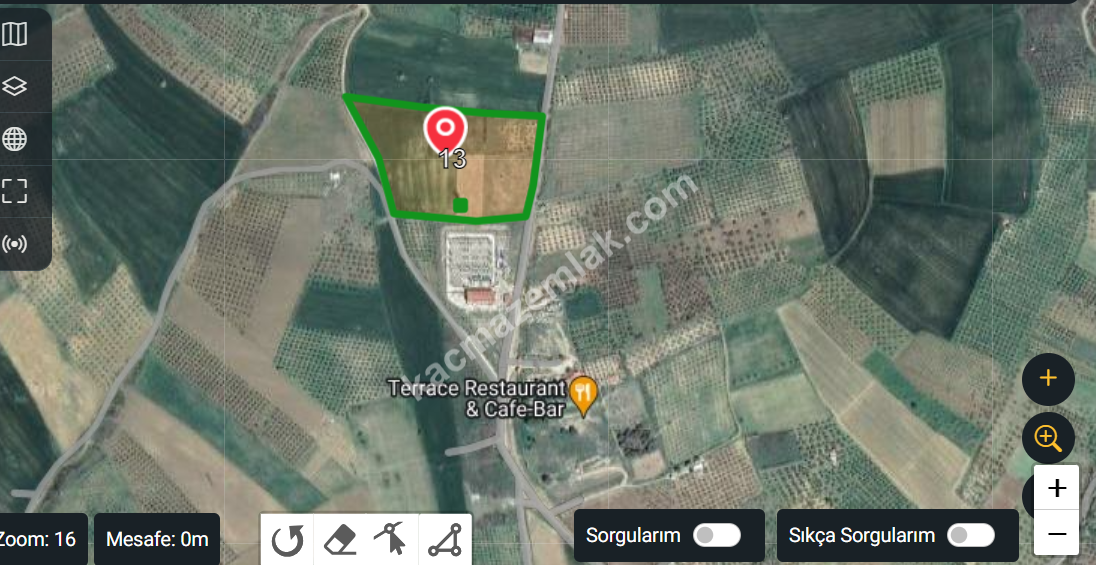
Task: Select the distance measure line tool
Action: tap(445, 540)
